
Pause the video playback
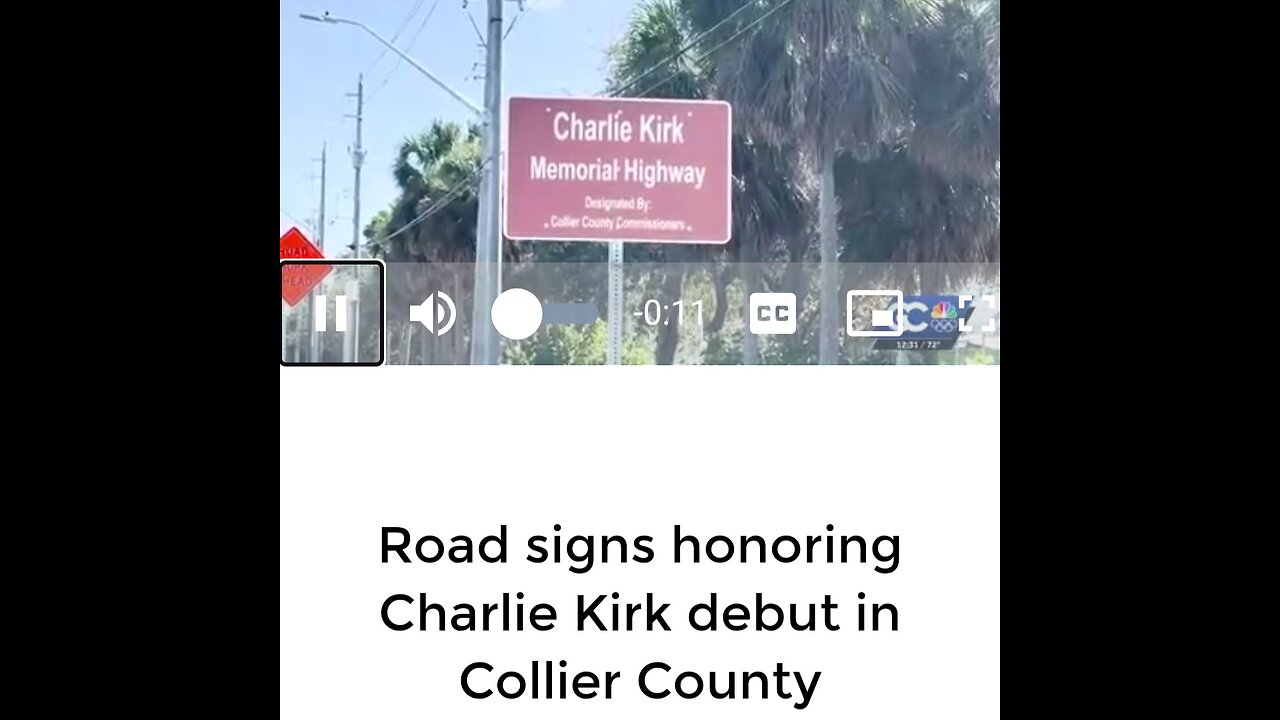331,314
